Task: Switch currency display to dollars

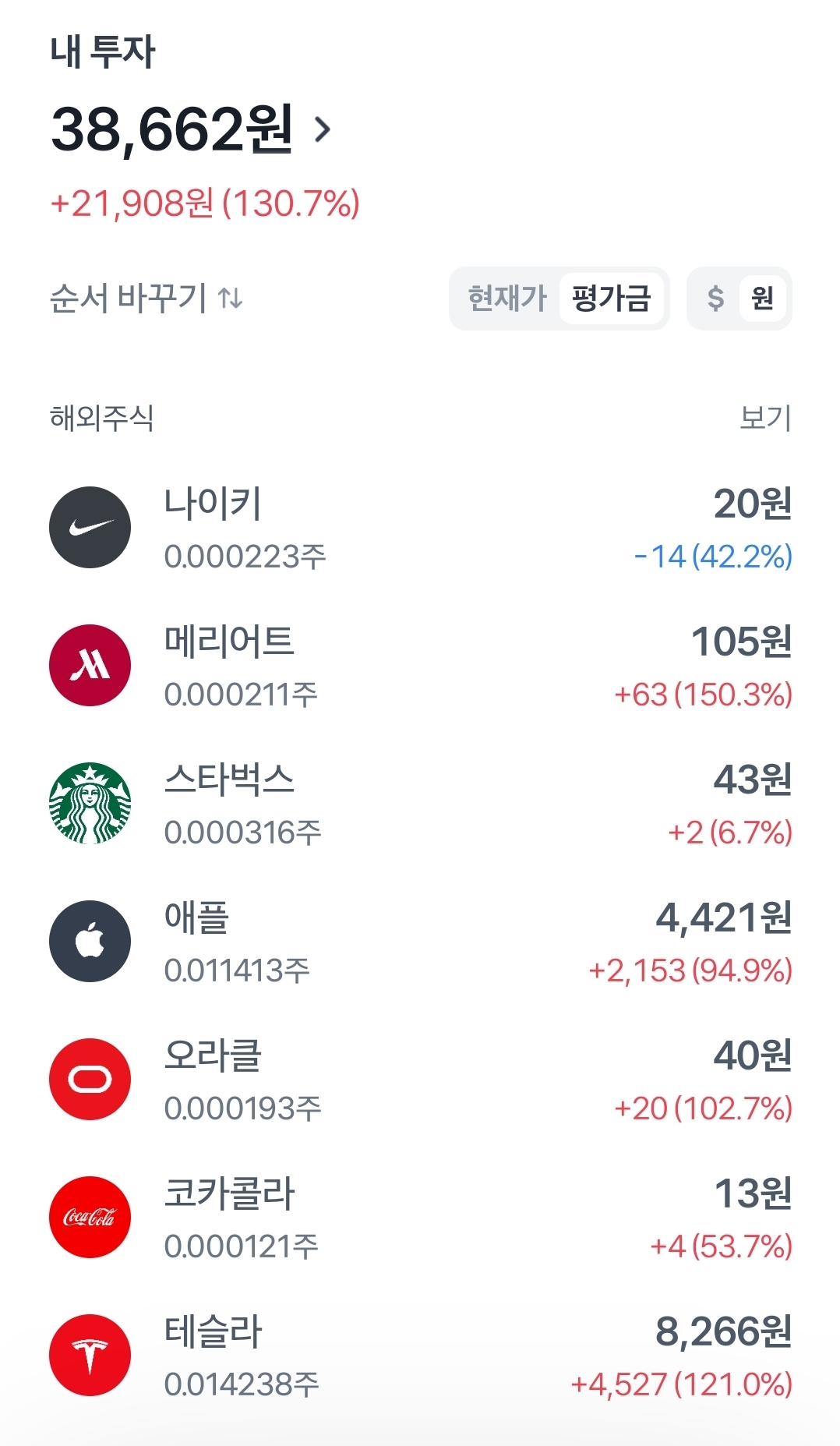Action: (715, 299)
